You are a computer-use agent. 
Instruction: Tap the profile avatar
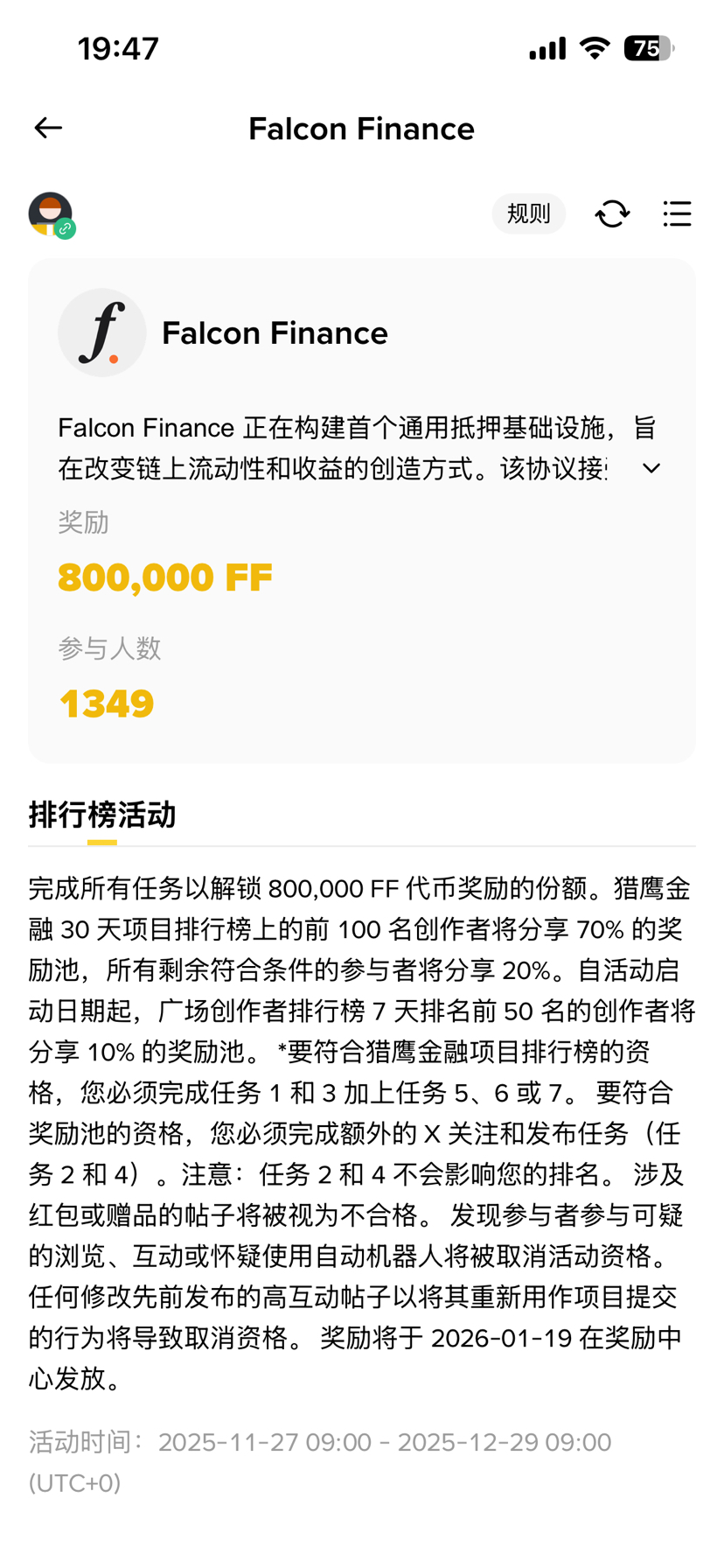[51, 214]
